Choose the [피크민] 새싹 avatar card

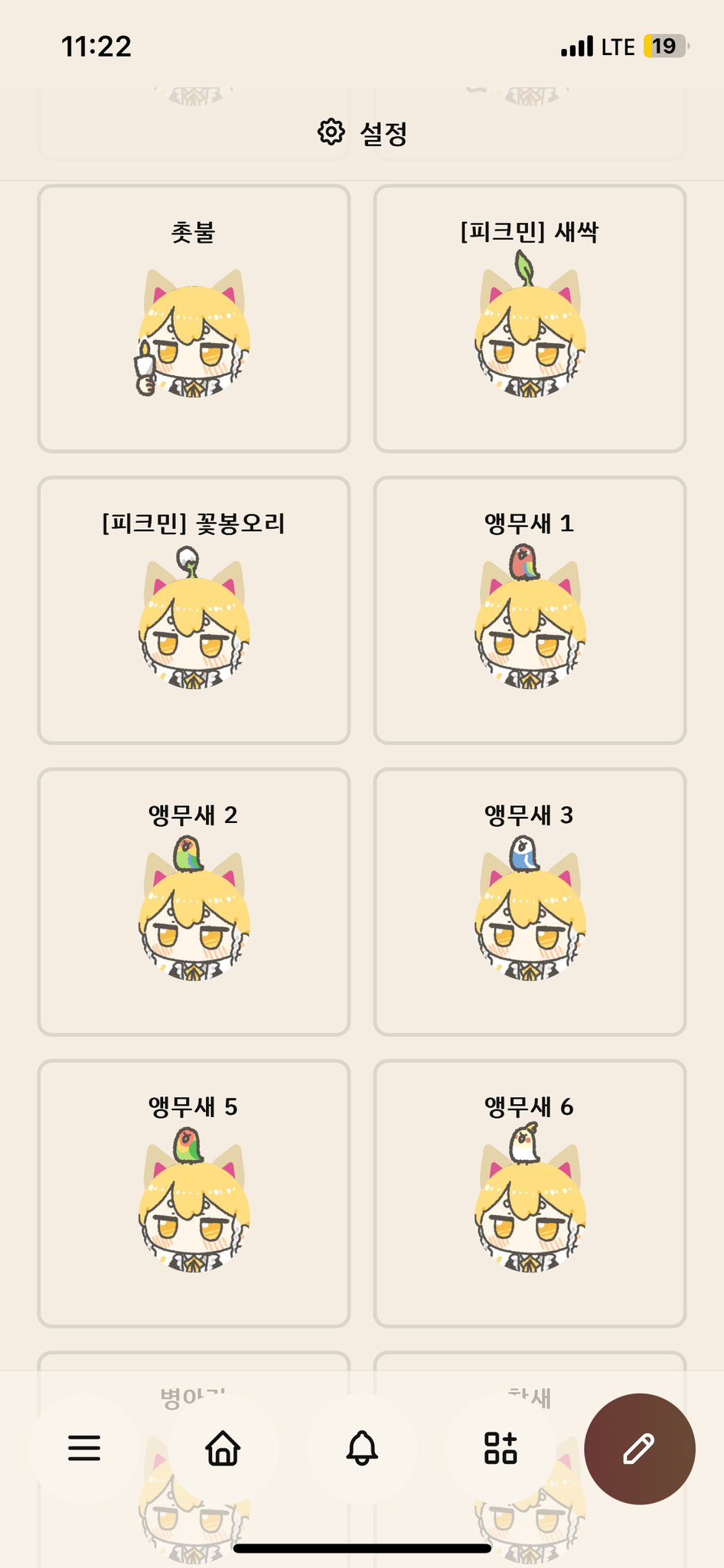point(530,318)
